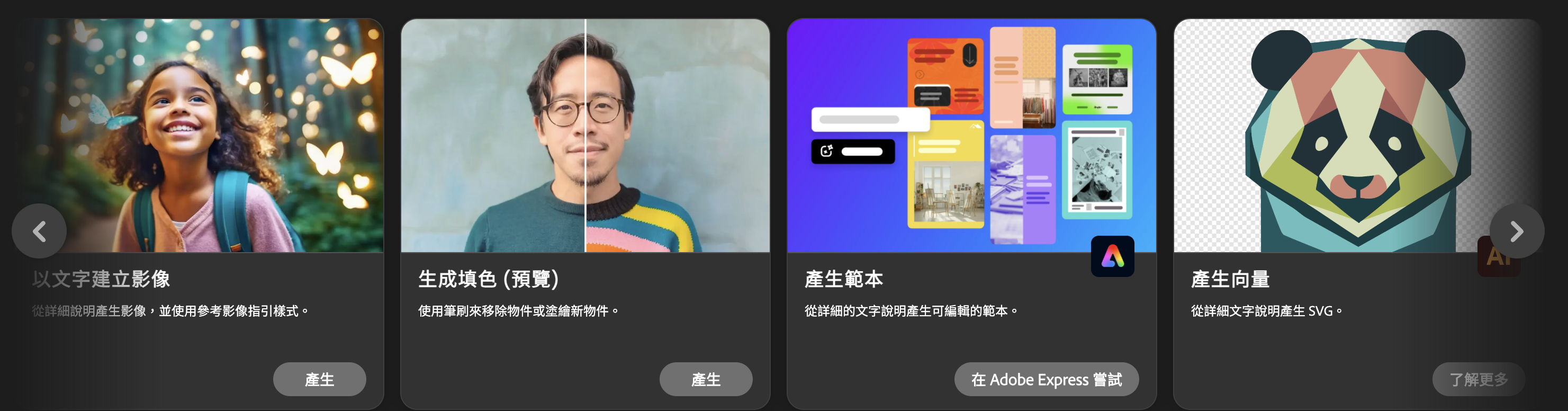Tap 產生 under 生成填色 (預覽)
Viewport: 1568px width, 411px height.
coord(706,379)
